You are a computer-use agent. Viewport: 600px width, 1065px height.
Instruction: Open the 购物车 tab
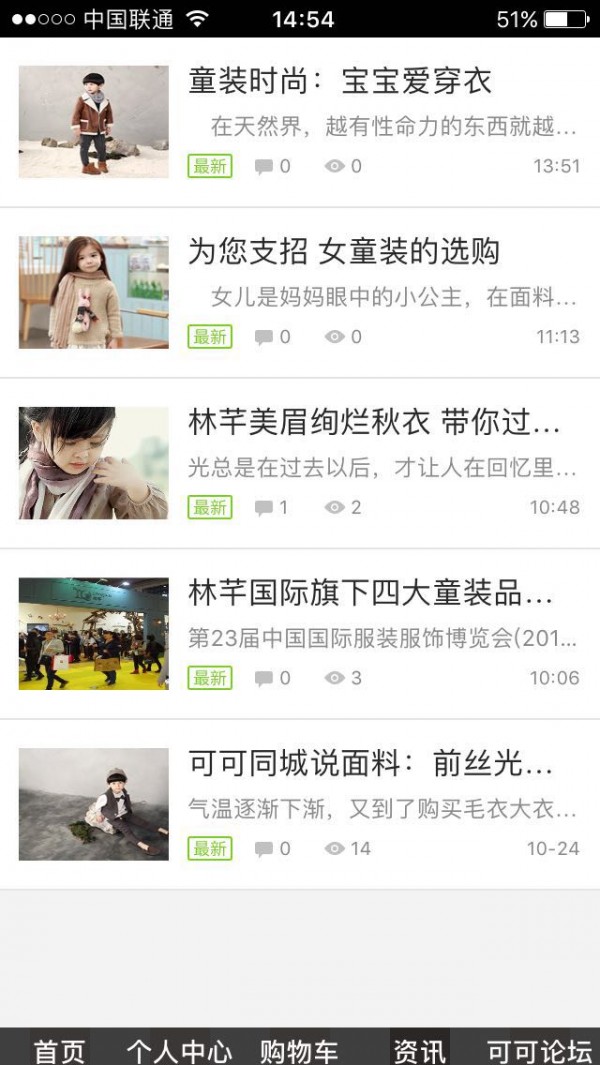point(299,1050)
